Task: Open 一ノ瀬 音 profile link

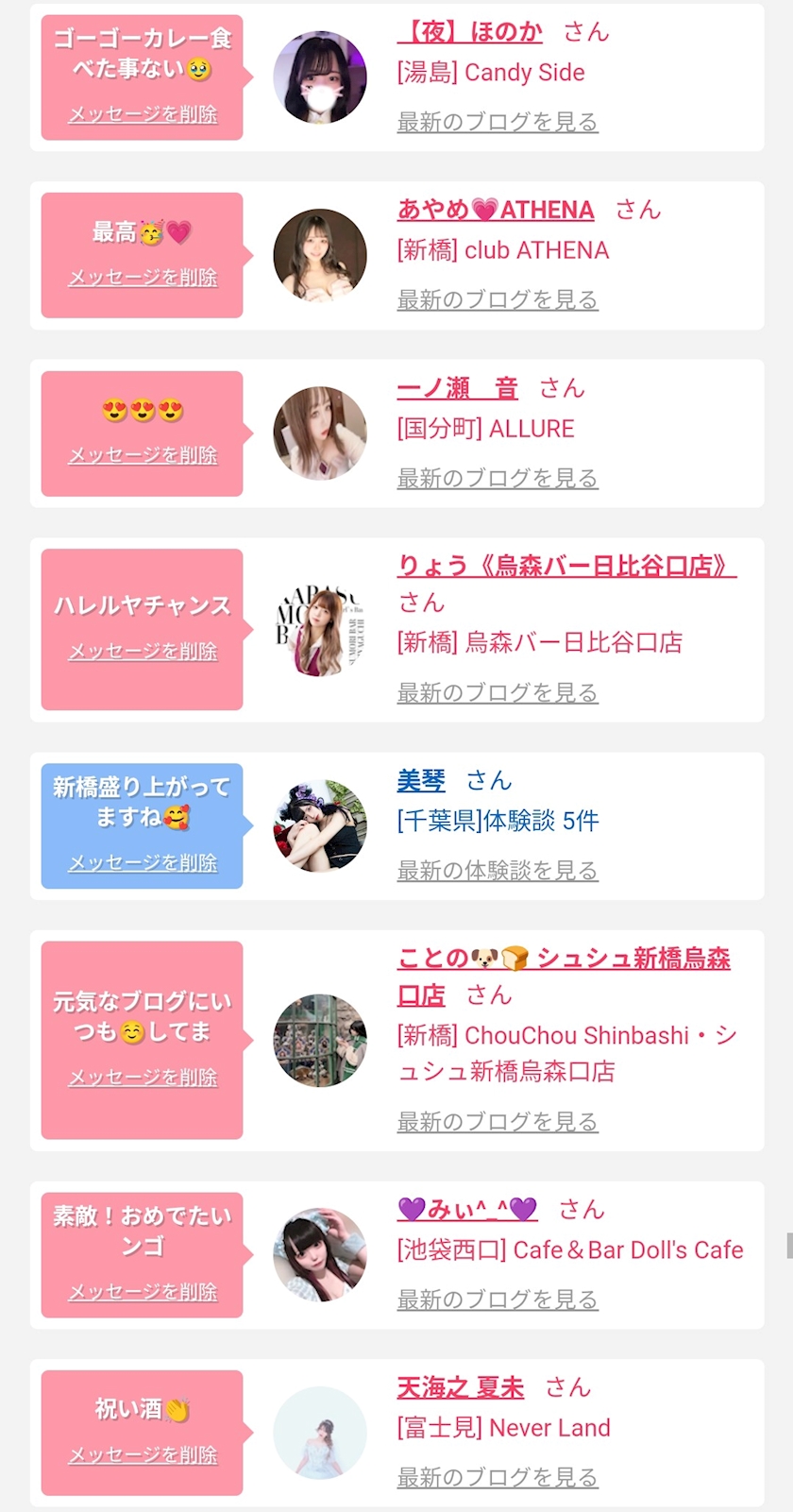Action: [457, 388]
